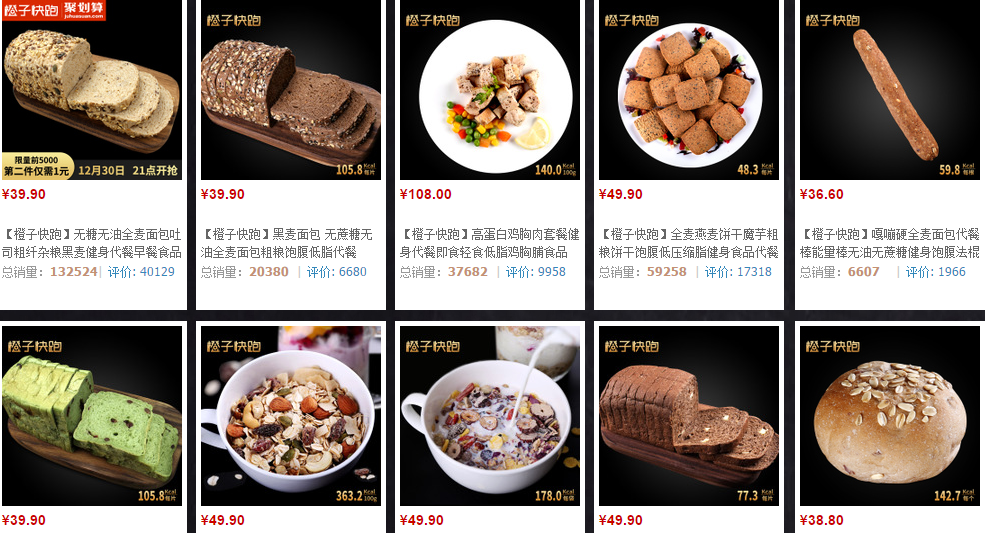This screenshot has height=533, width=985.
Task: Open the green matcha toast product tile
Action: pos(92,416)
